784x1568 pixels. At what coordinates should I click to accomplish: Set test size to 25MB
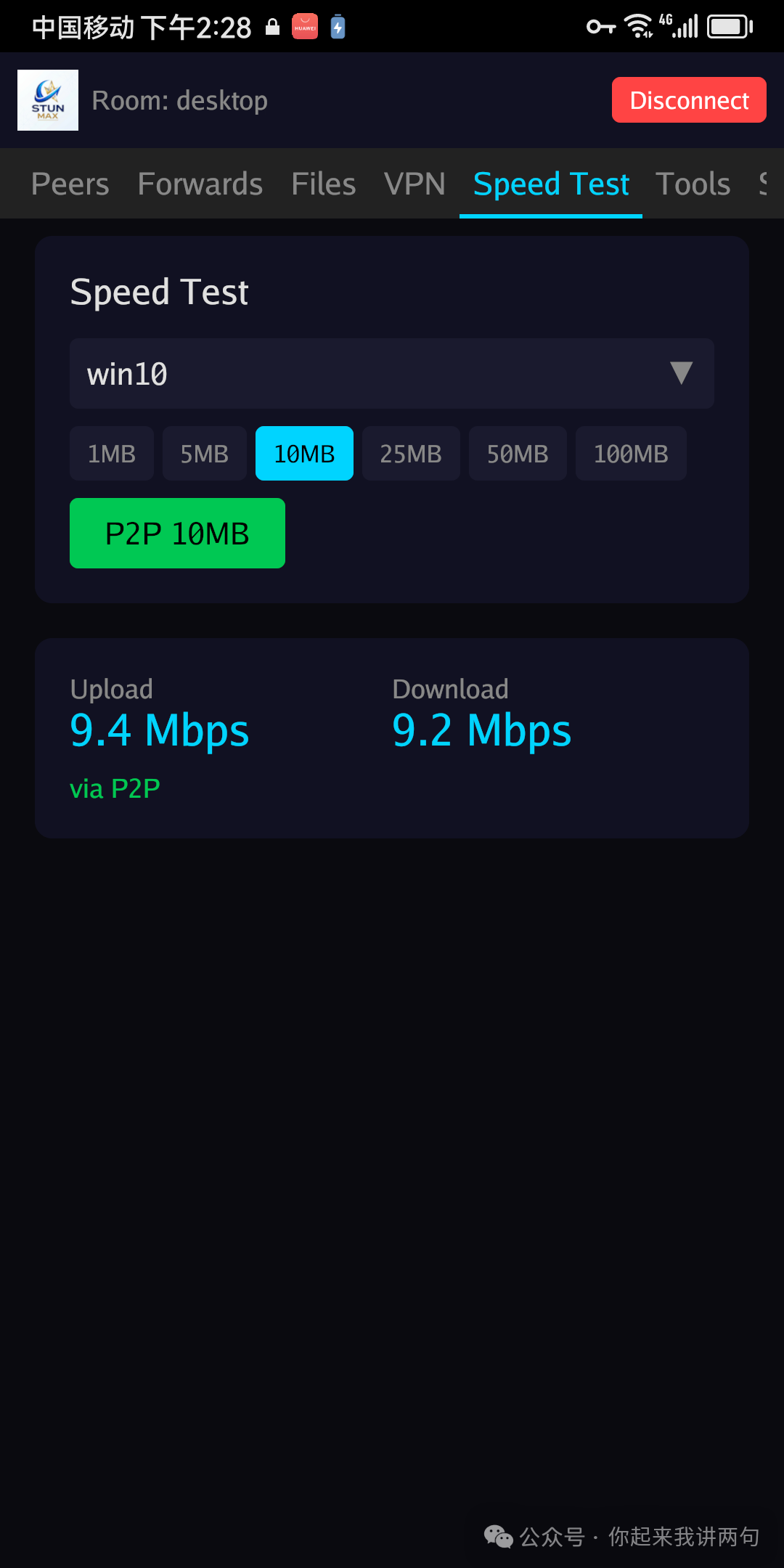[x=411, y=454]
